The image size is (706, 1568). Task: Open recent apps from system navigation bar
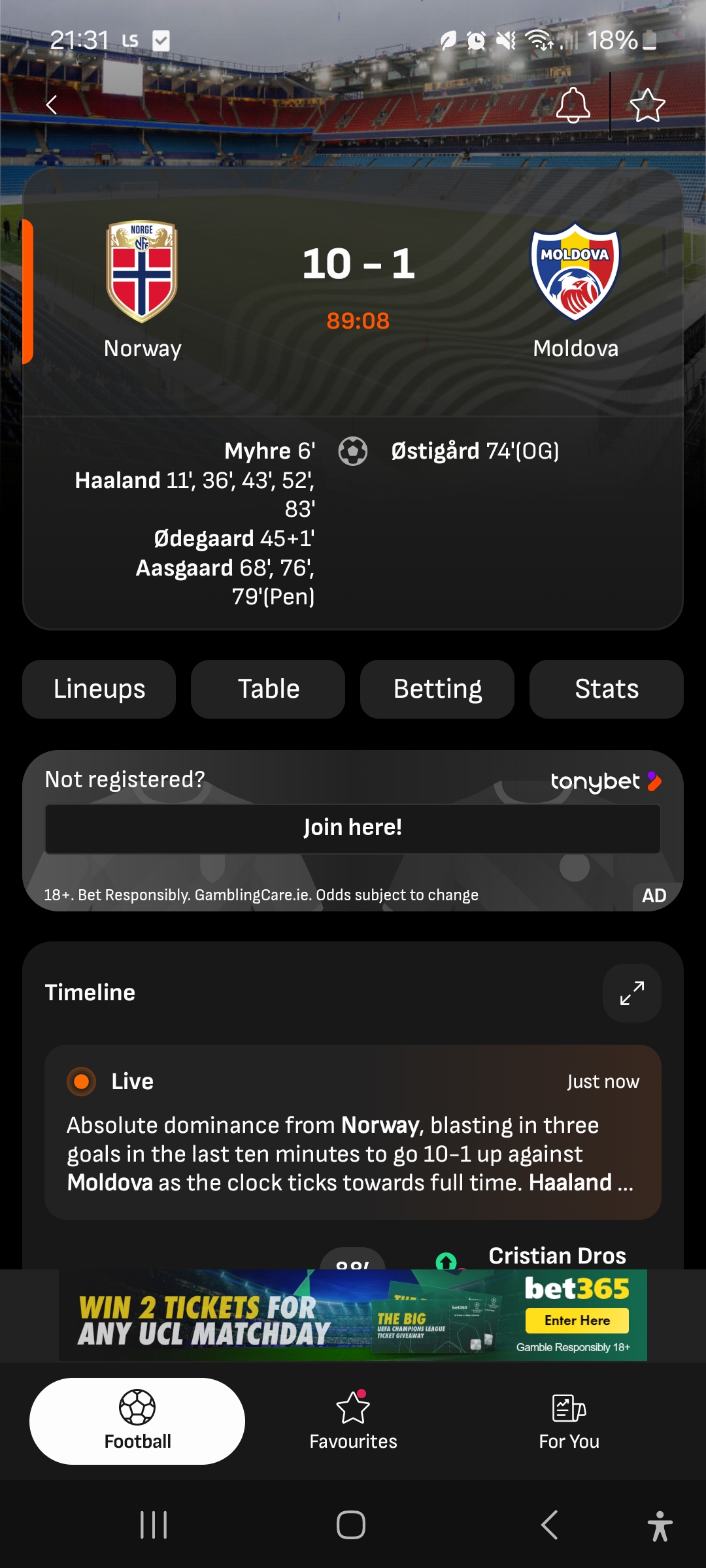(x=154, y=1525)
